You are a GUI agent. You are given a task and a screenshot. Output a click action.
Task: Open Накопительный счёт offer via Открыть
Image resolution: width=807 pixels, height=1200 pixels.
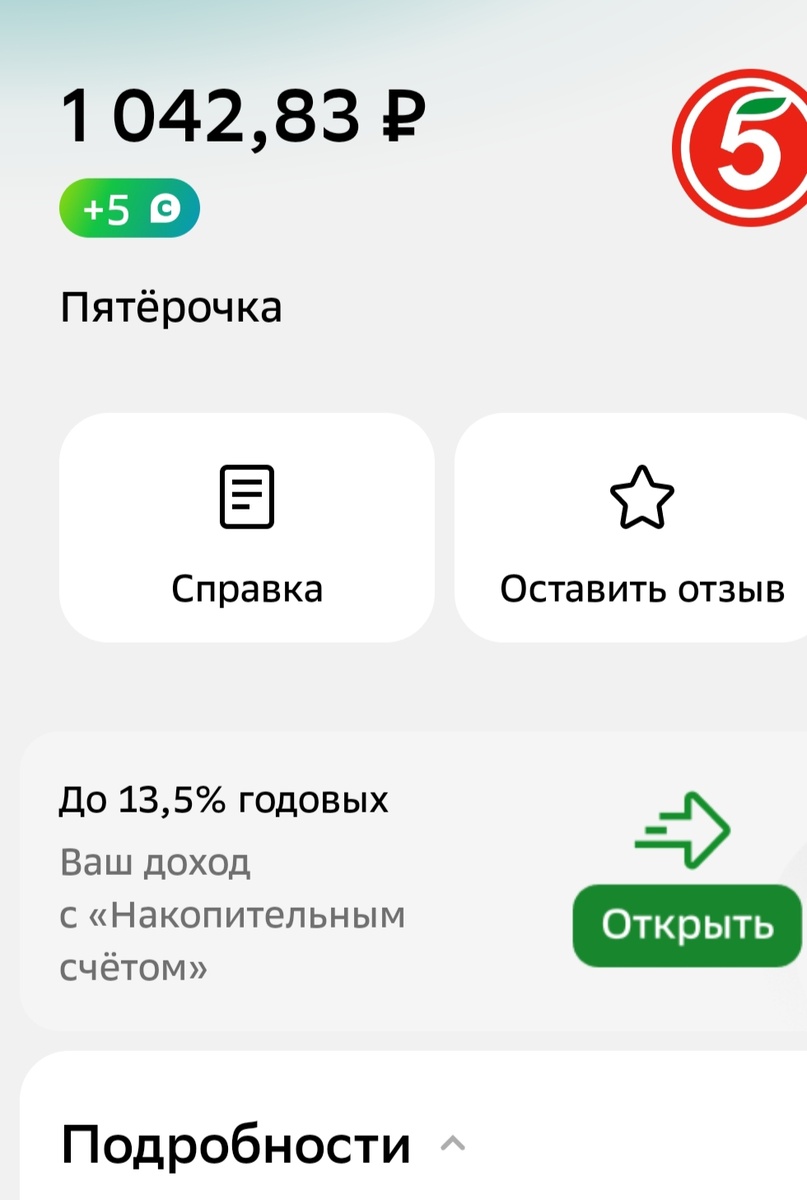(685, 925)
